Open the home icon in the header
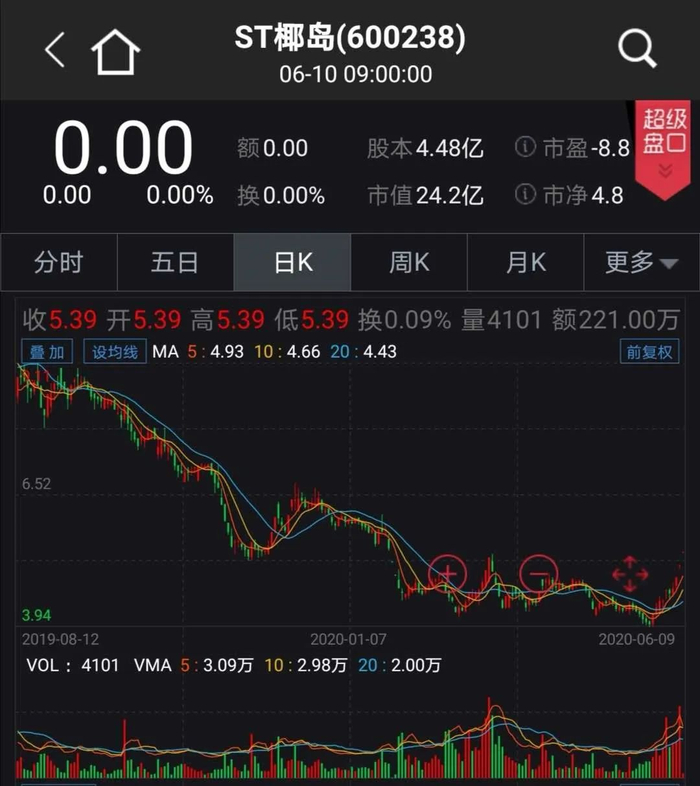The image size is (700, 786). pyautogui.click(x=116, y=51)
